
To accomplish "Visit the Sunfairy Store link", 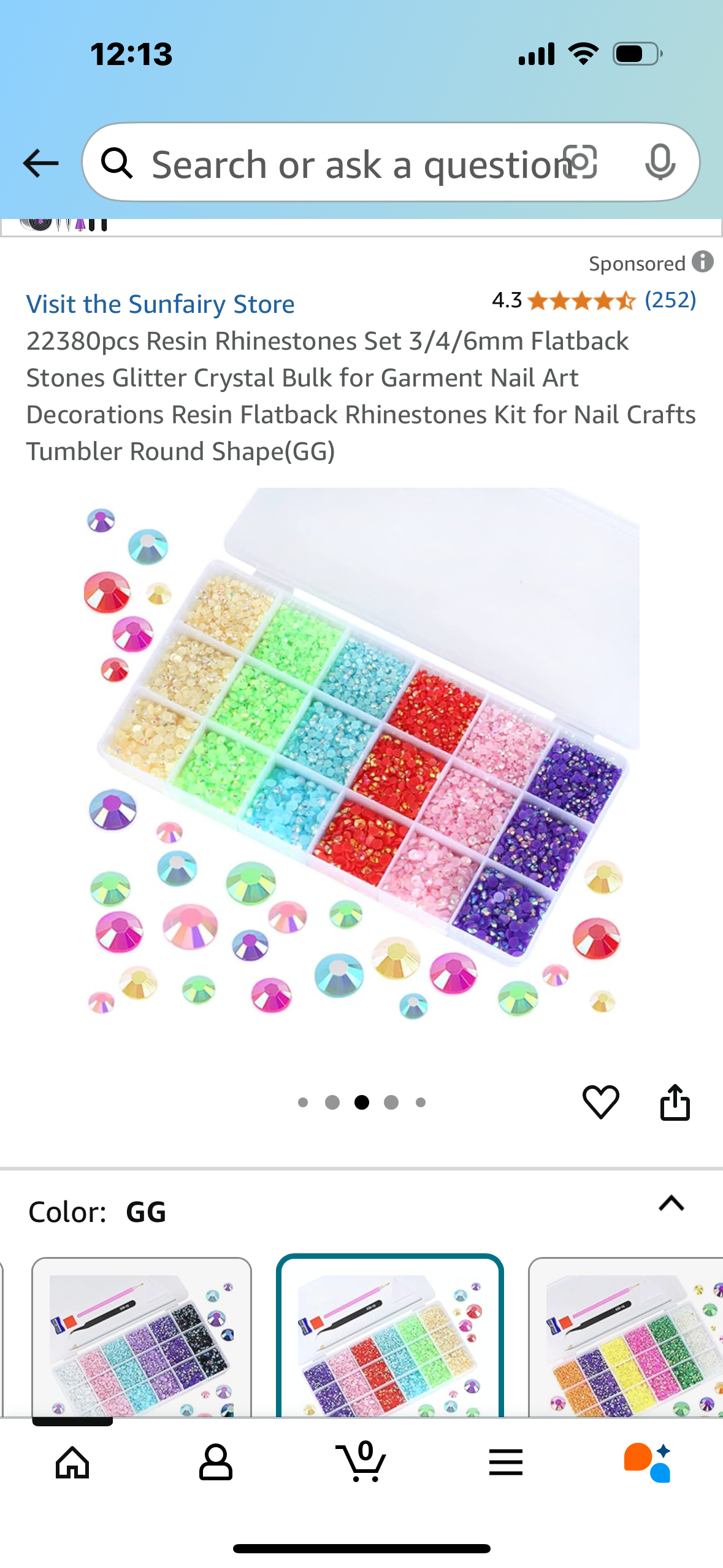I will [x=160, y=304].
